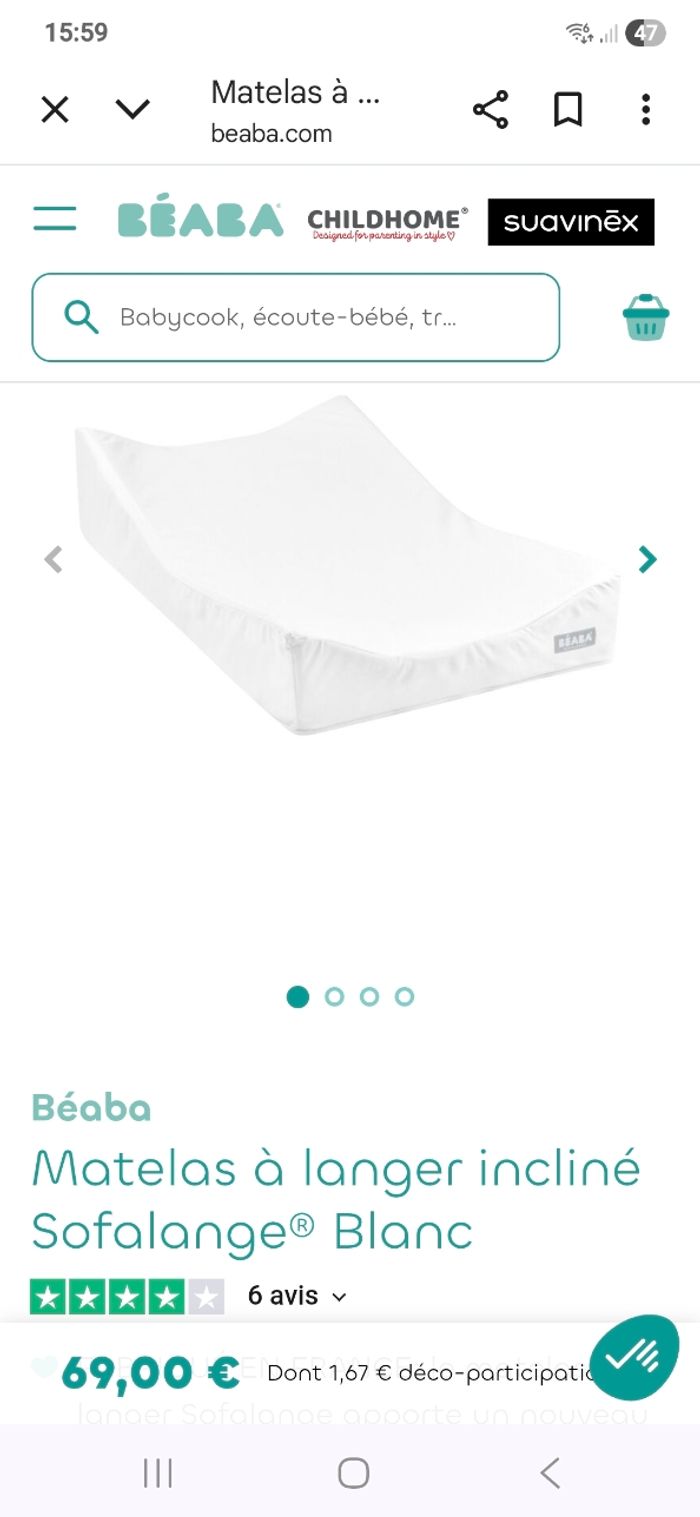Close the browser tab
This screenshot has height=1517, width=700.
coord(55,109)
